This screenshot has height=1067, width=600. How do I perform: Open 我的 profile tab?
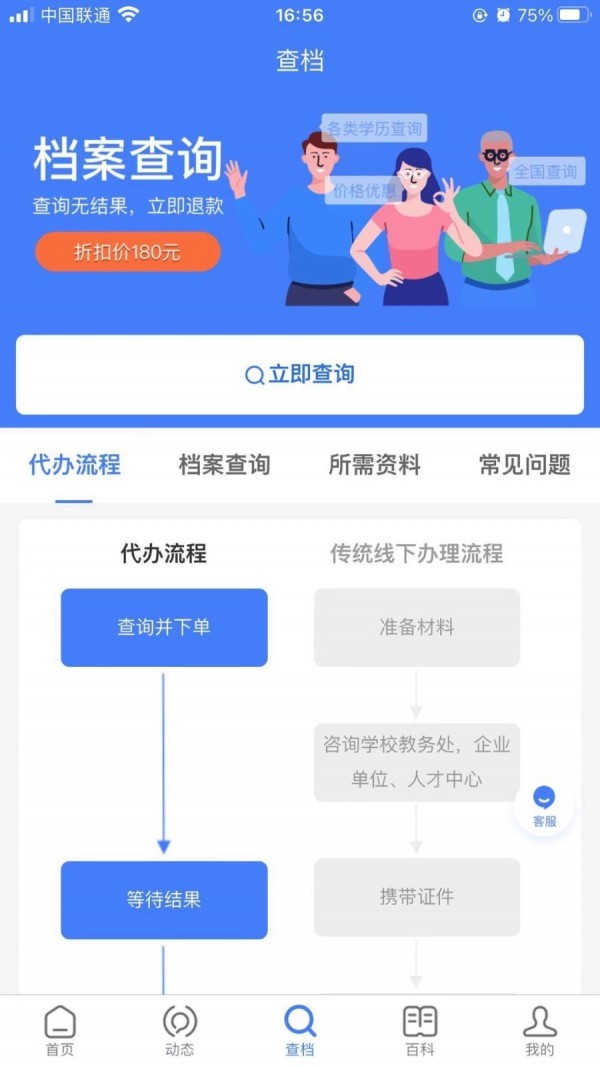540,1031
